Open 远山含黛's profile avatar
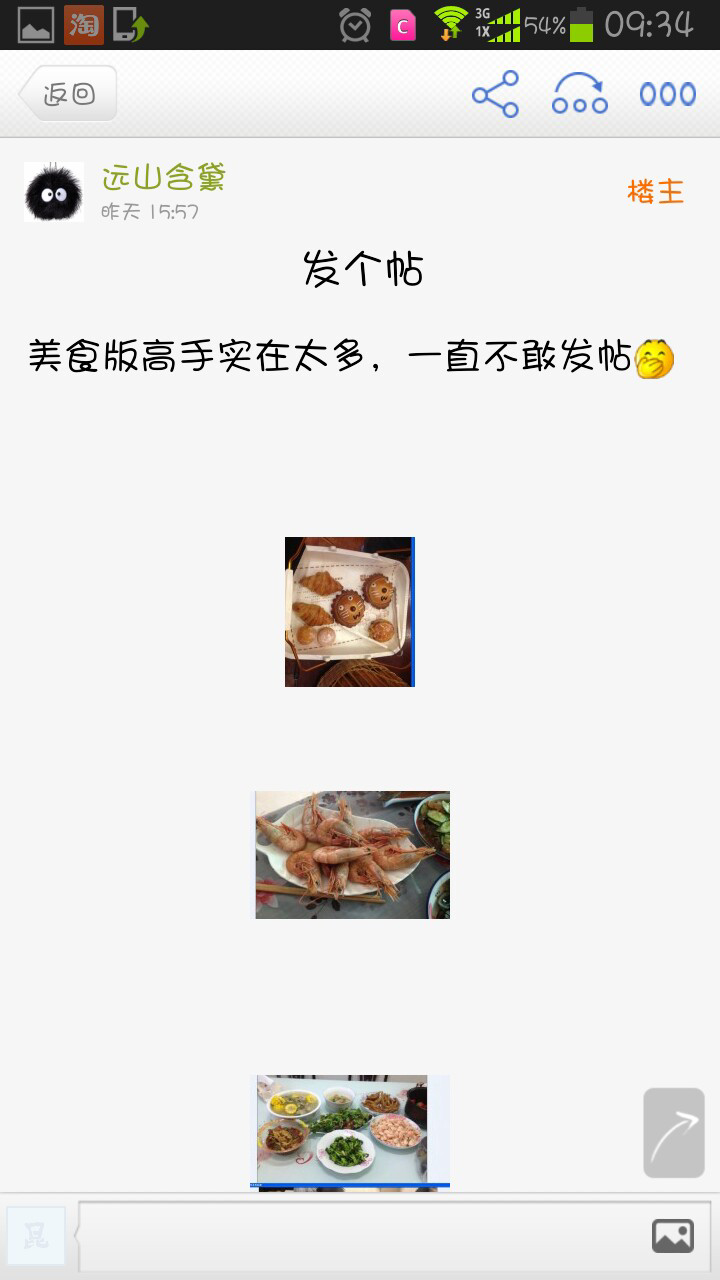 tap(53, 192)
